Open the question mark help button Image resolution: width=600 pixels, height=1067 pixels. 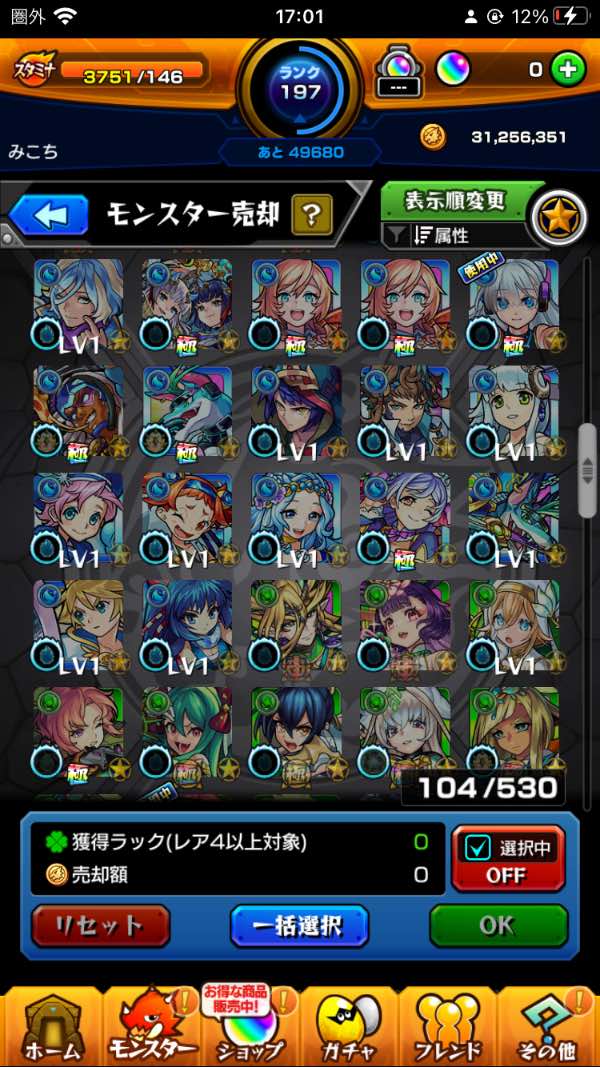[311, 214]
